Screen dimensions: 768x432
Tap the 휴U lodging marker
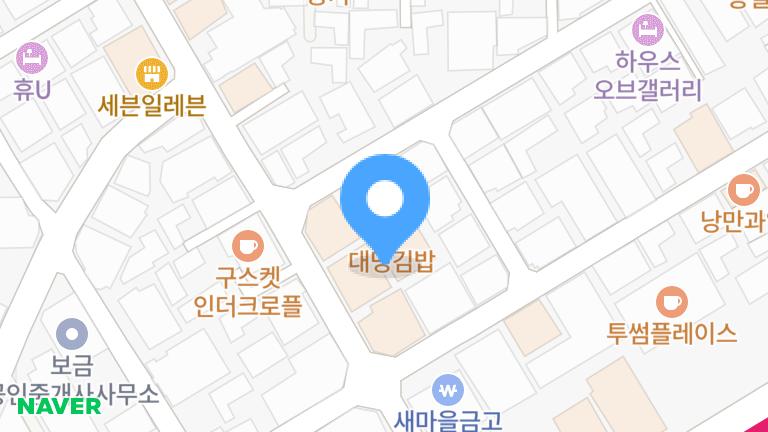tap(32, 57)
